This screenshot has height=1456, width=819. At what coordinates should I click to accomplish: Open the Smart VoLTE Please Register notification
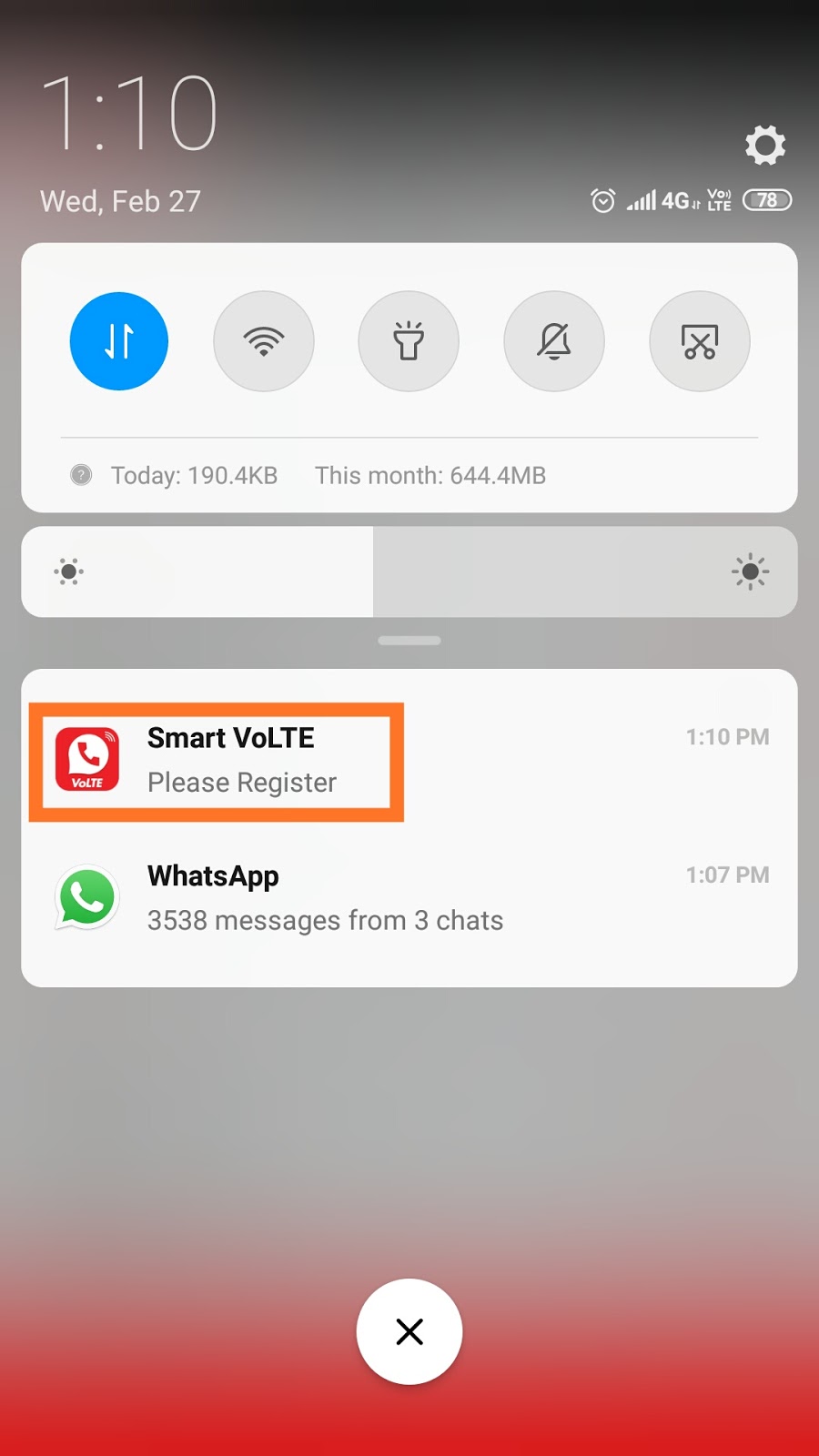[x=241, y=761]
